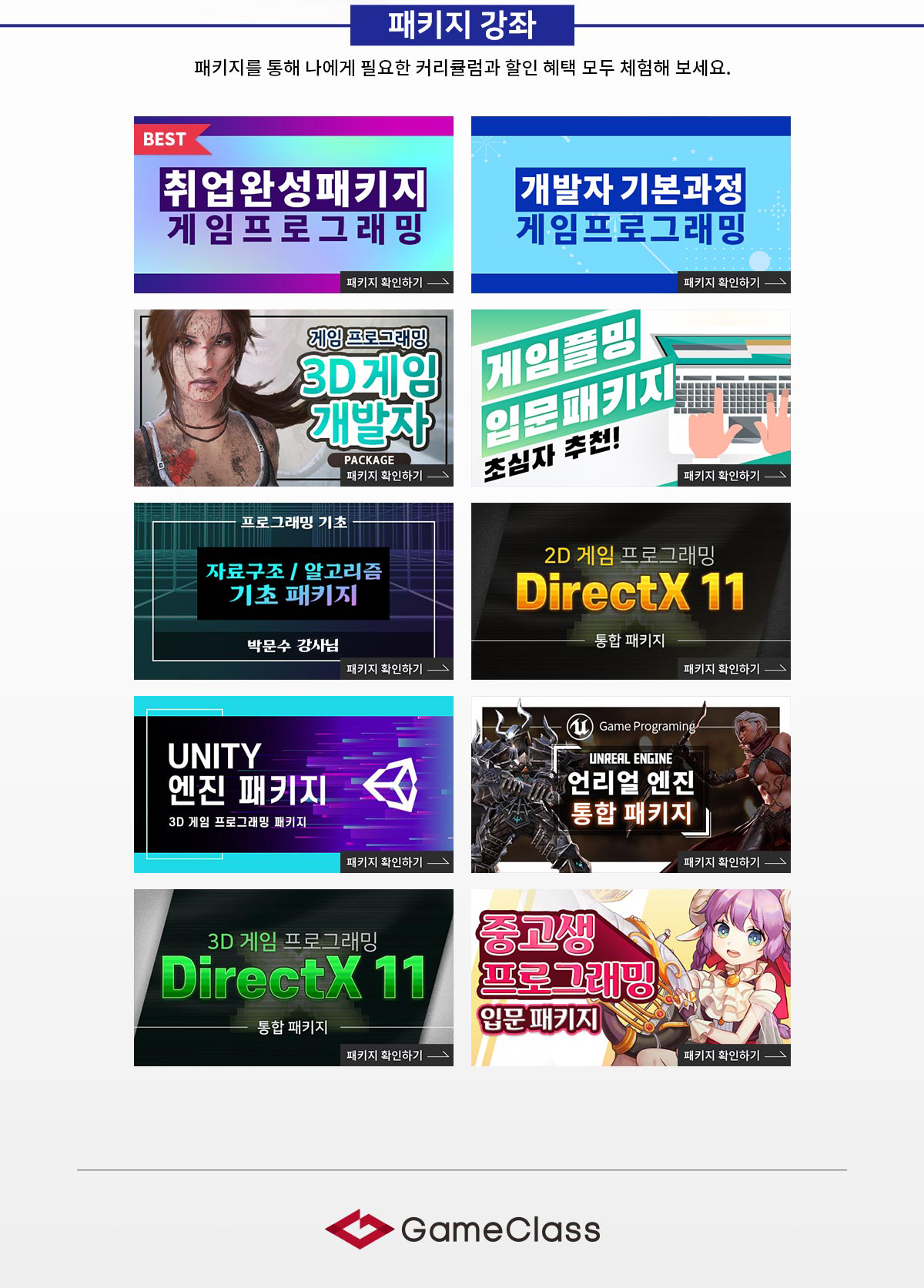Open the 언리얼 엔진 통합 패키지 card

631,785
